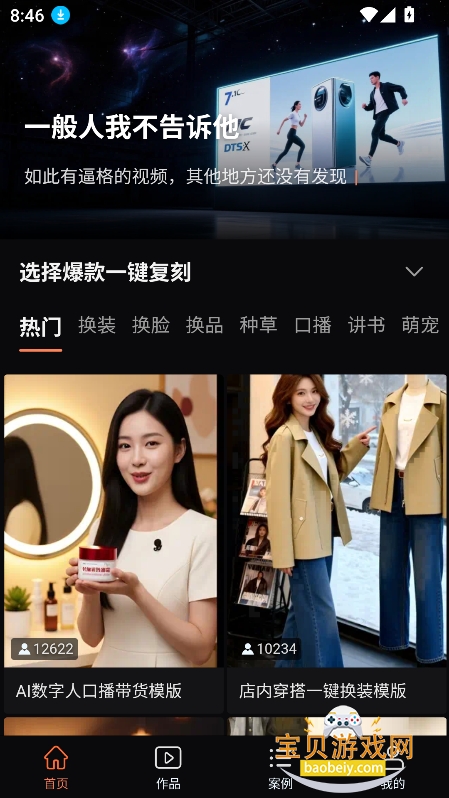The image size is (449, 798).
Task: Show the 种草 templates tab
Action: (x=259, y=326)
